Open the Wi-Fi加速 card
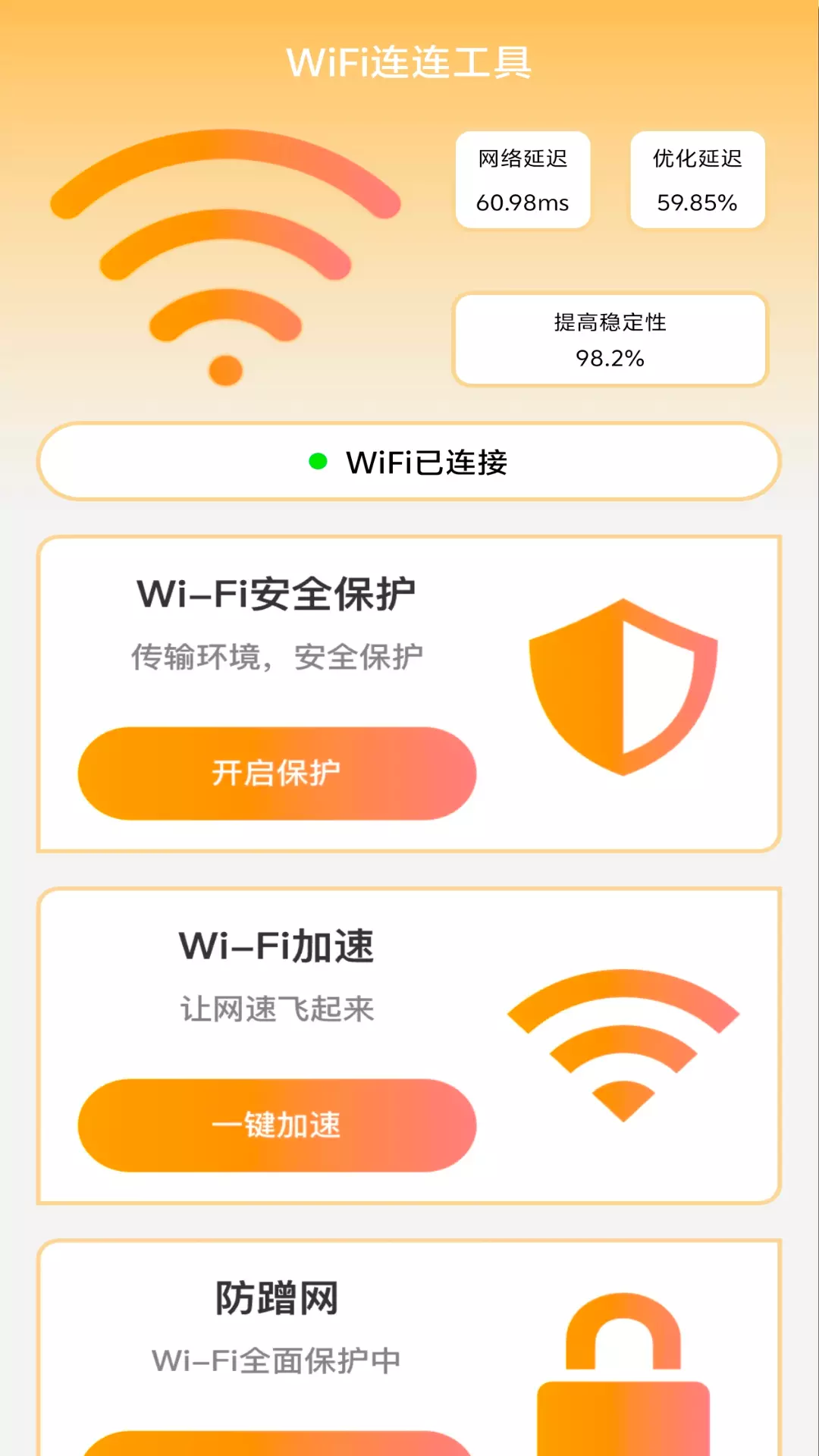This screenshot has height=1456, width=819. coord(409,1046)
